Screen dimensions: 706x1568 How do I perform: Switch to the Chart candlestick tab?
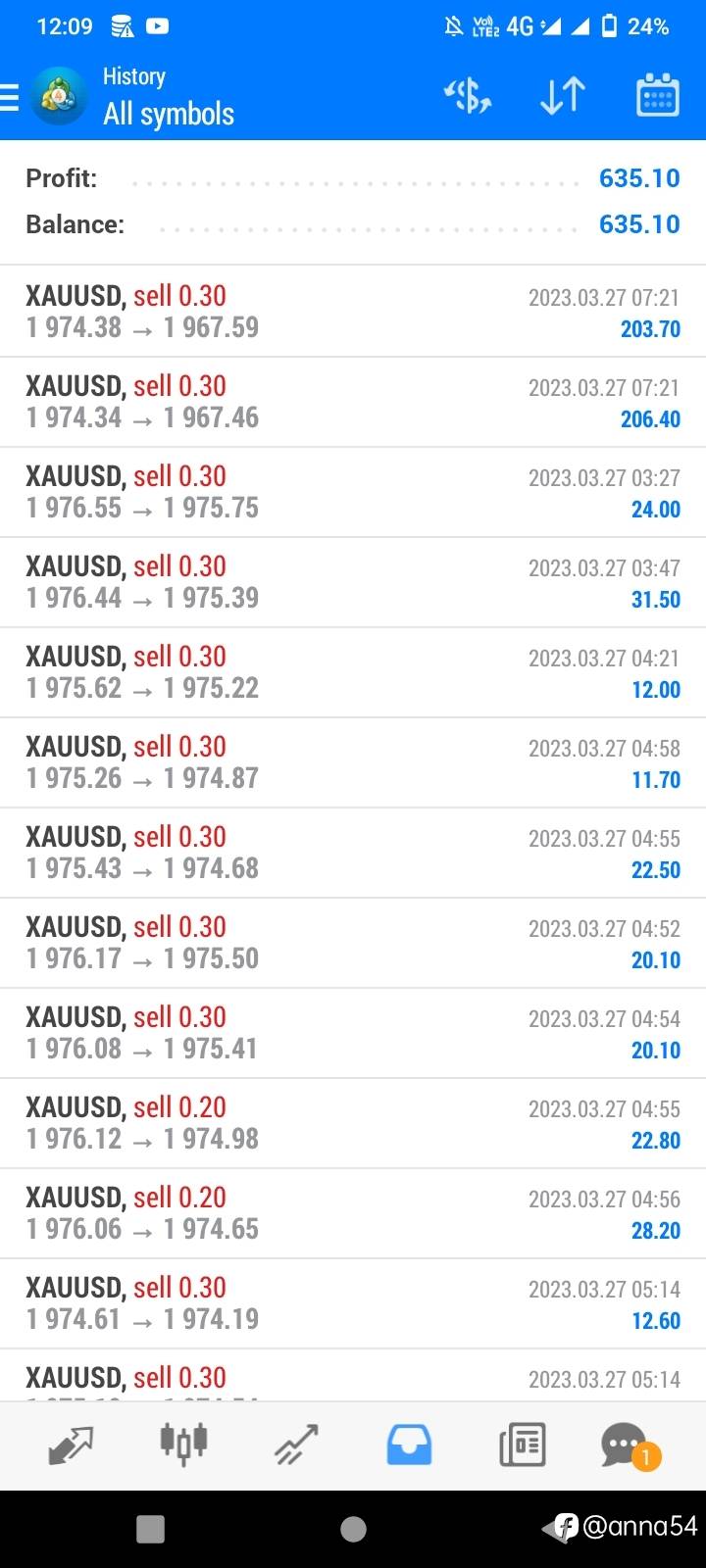tap(183, 1445)
